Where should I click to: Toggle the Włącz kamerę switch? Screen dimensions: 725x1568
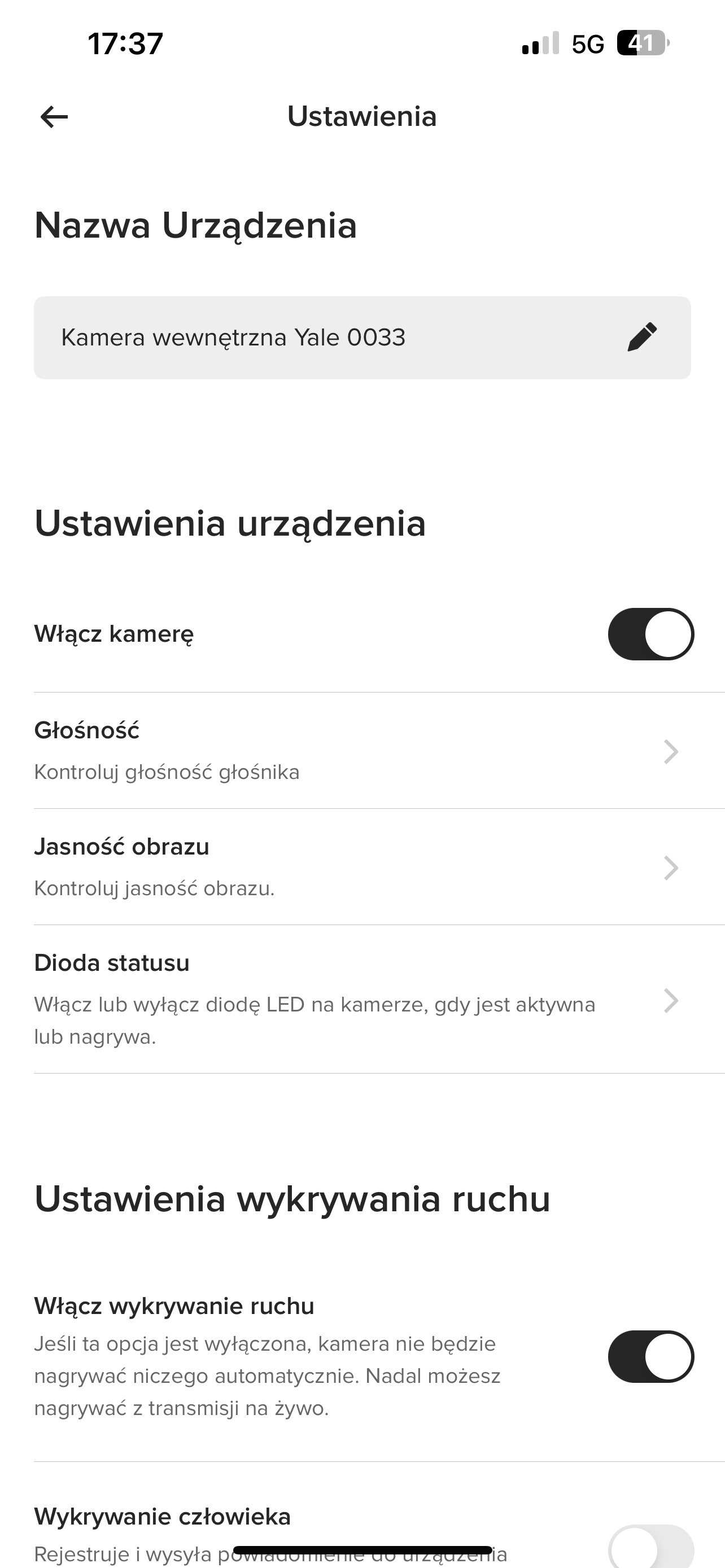(x=650, y=634)
